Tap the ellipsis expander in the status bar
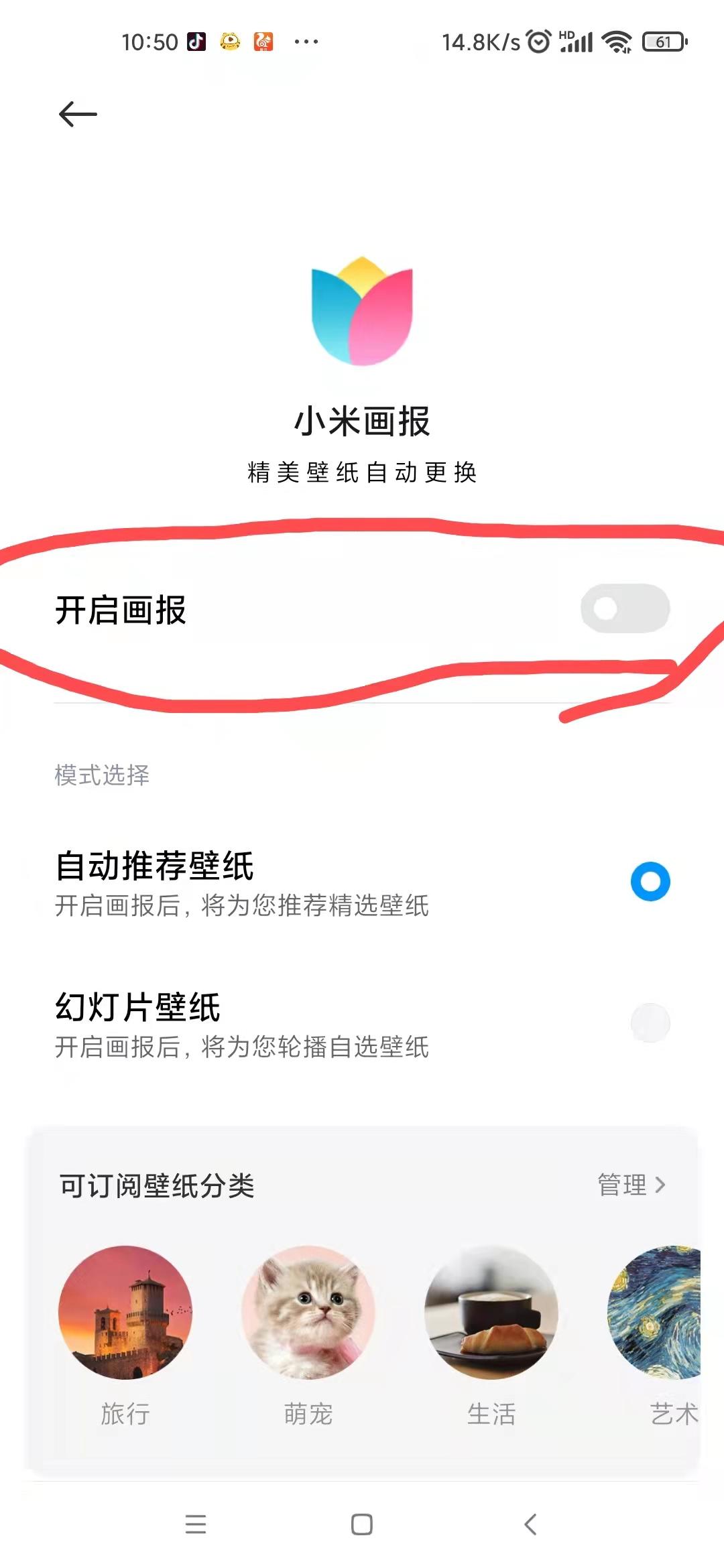 [305, 42]
